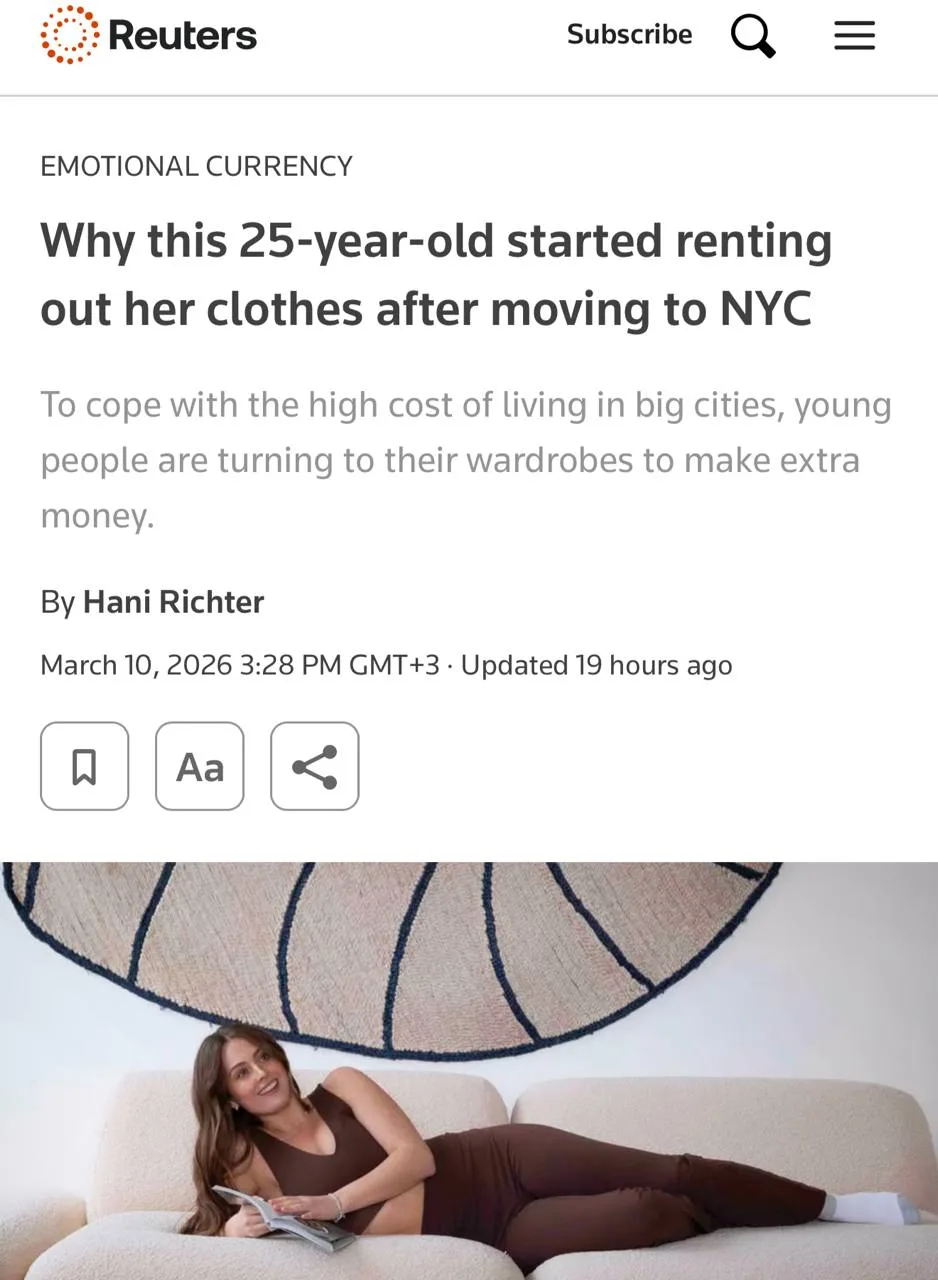Adjust text size with Aa button
This screenshot has width=938, height=1280.
point(200,766)
